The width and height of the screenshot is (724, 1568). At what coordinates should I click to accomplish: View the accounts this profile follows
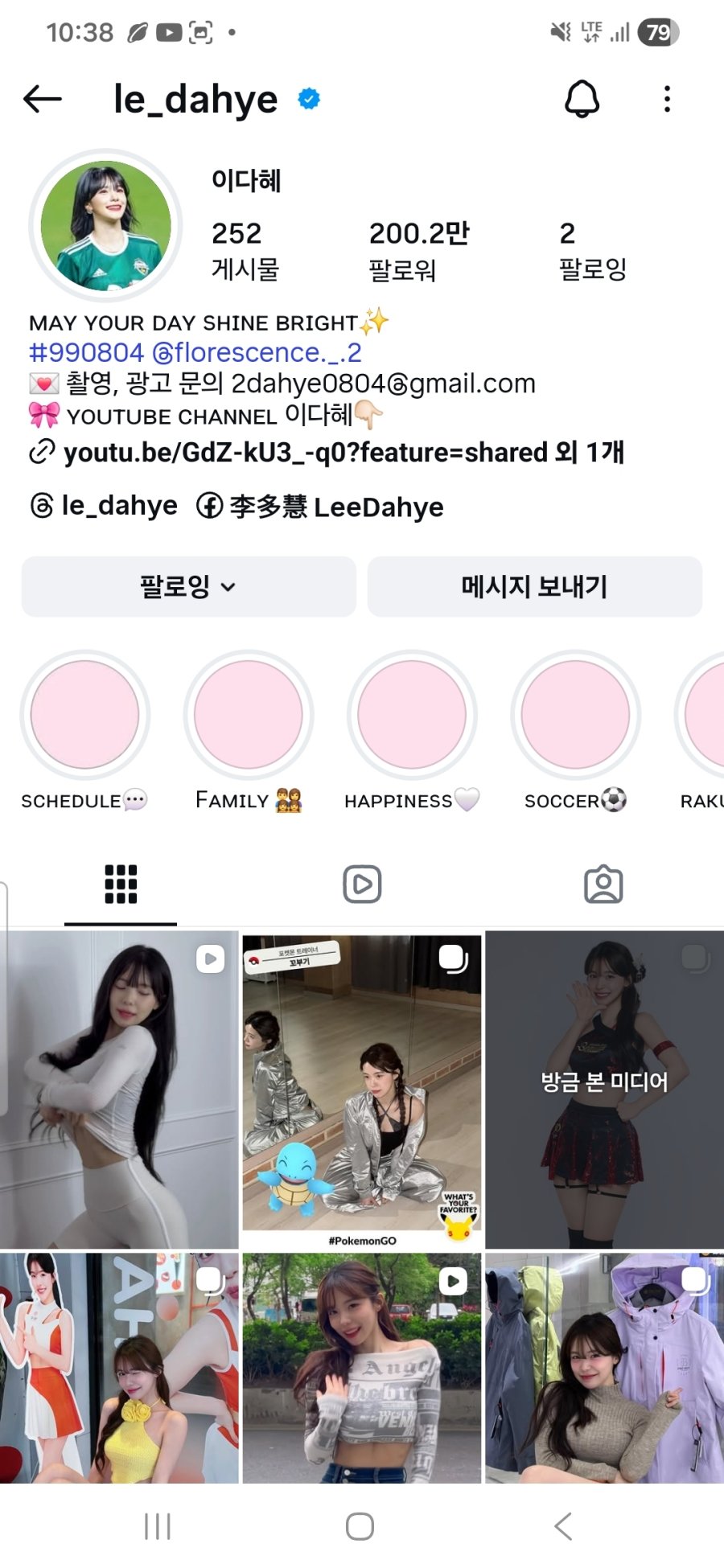592,250
